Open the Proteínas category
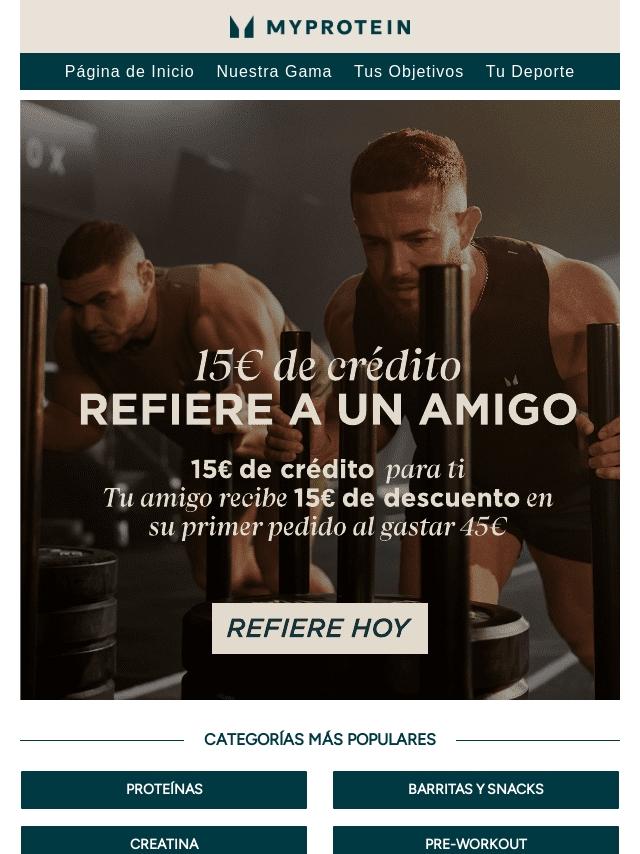Image resolution: width=640 pixels, height=854 pixels. [164, 789]
